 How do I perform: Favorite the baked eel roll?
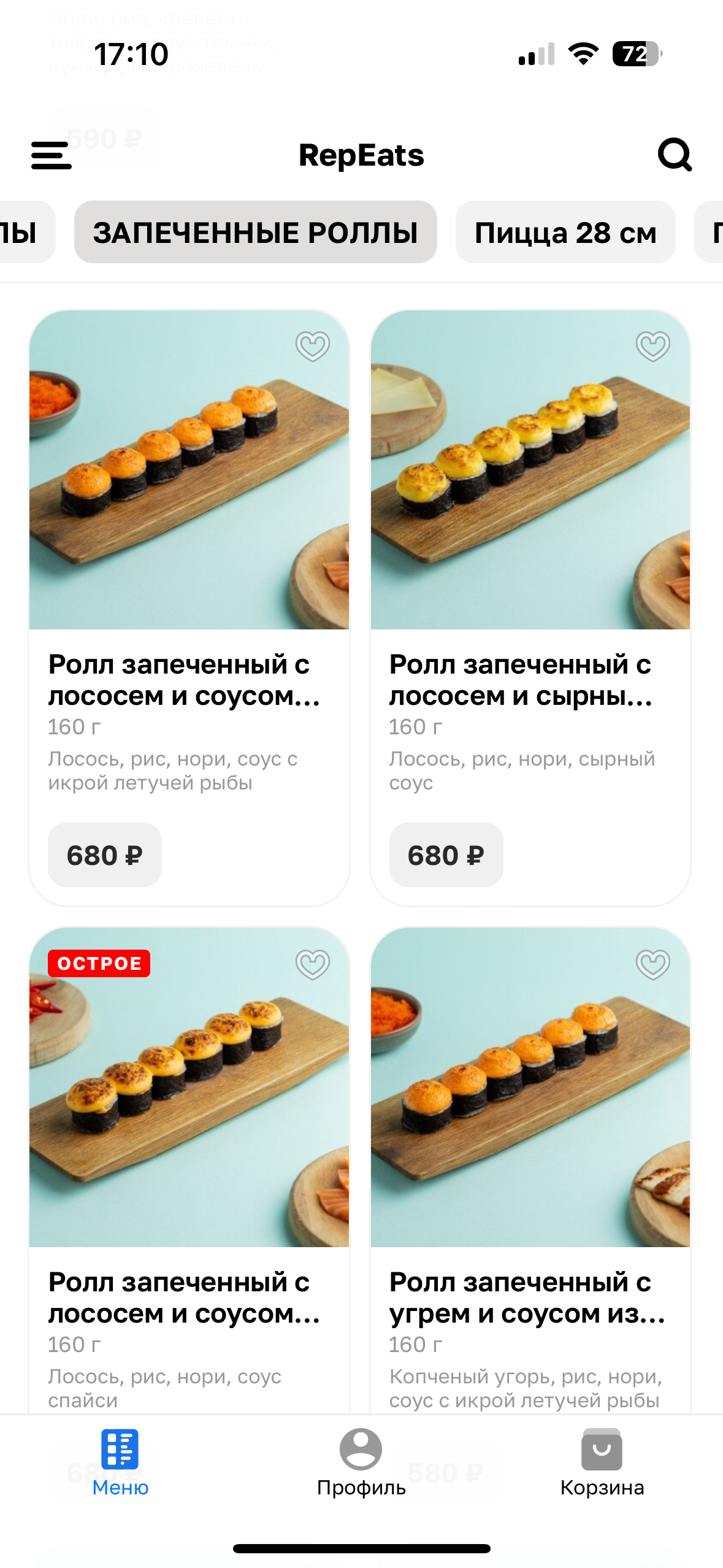point(652,964)
